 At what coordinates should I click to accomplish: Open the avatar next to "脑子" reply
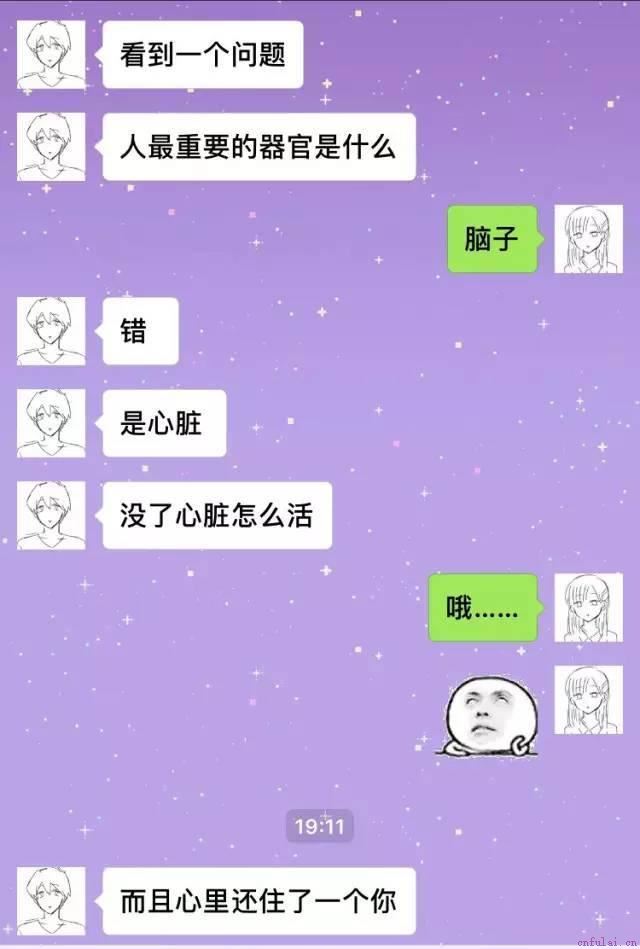tap(588, 240)
